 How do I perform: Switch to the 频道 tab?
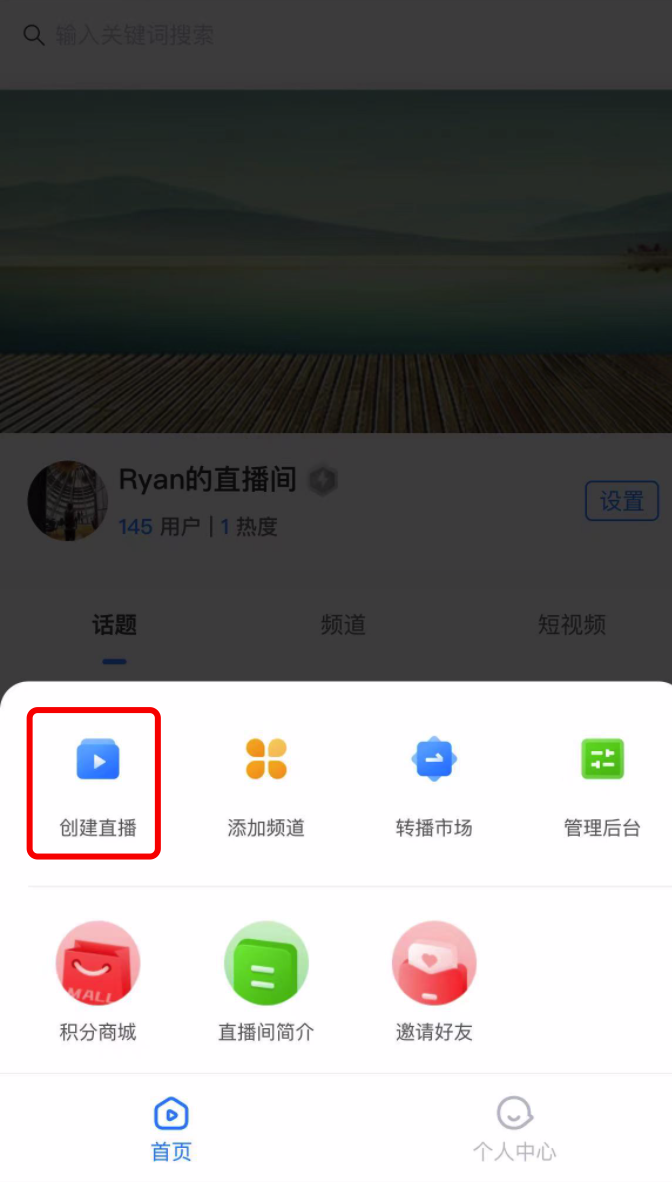(x=343, y=626)
